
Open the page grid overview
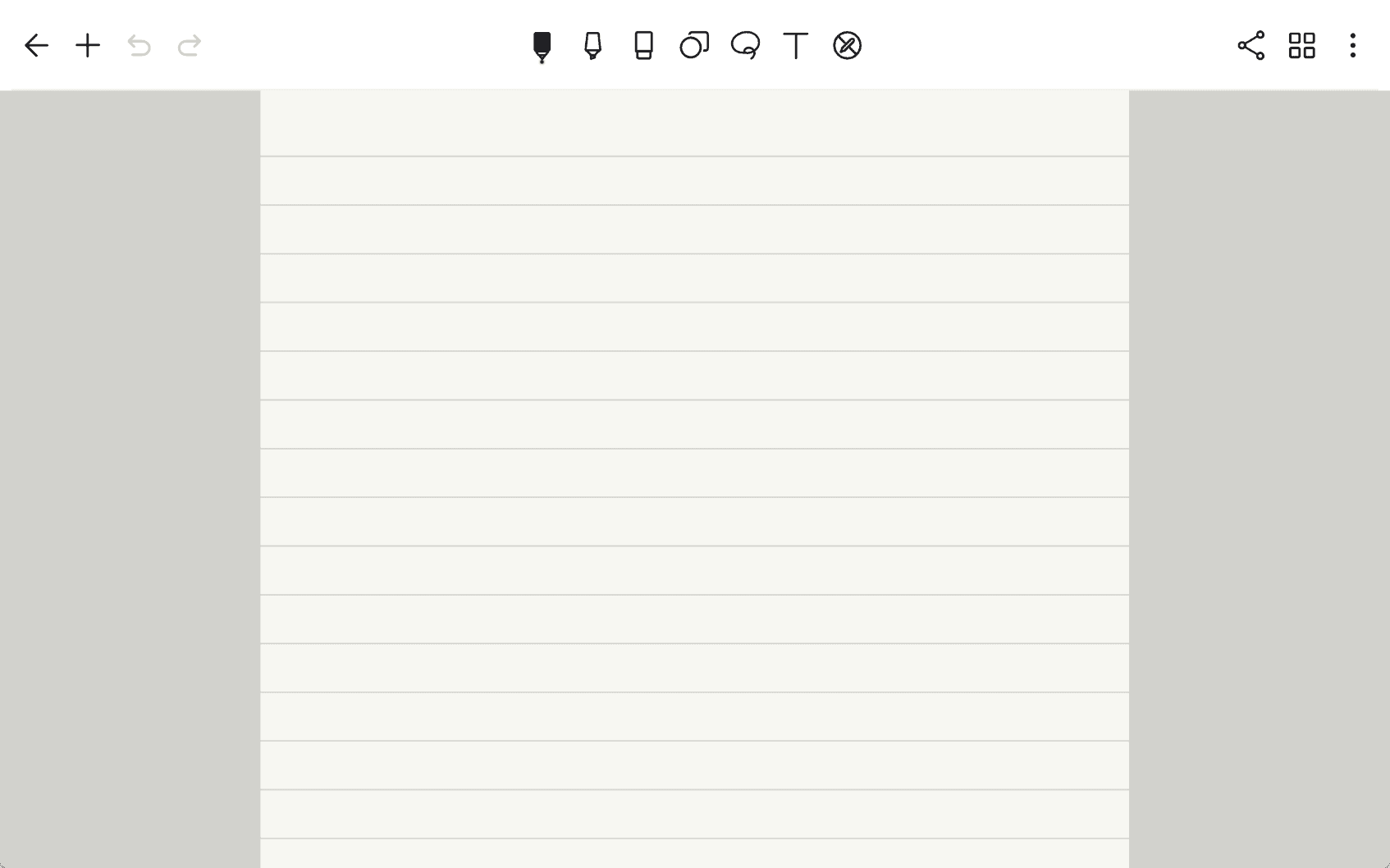point(1302,45)
